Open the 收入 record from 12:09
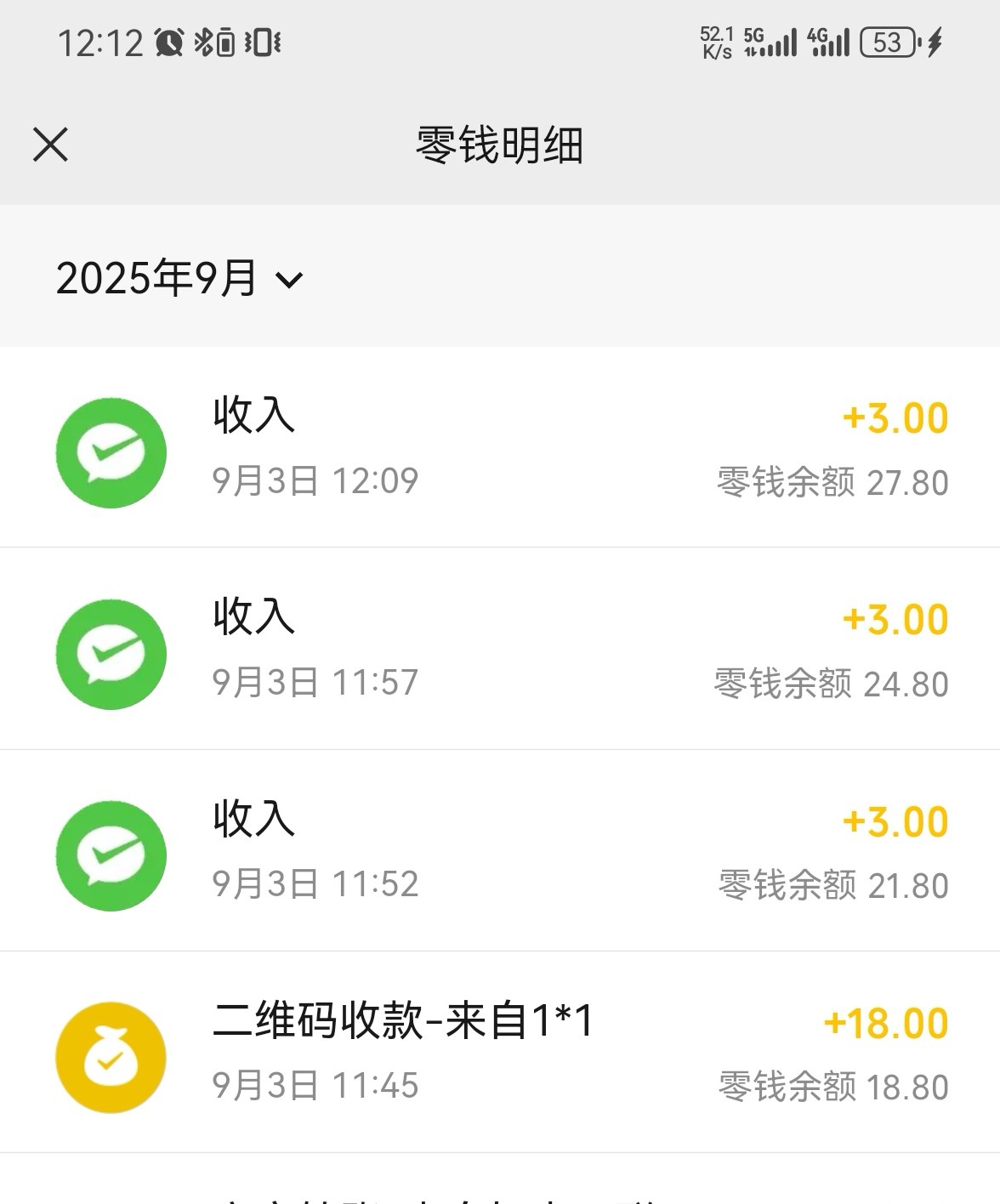Viewport: 1000px width, 1204px height. (x=500, y=448)
